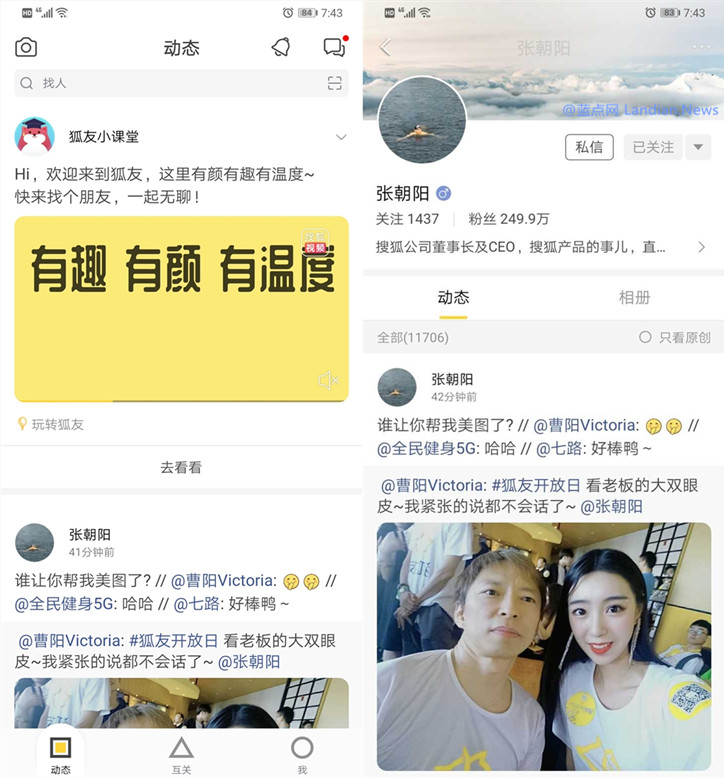Unmute the video with the speaker icon
Viewport: 724px width, 778px height.
326,380
